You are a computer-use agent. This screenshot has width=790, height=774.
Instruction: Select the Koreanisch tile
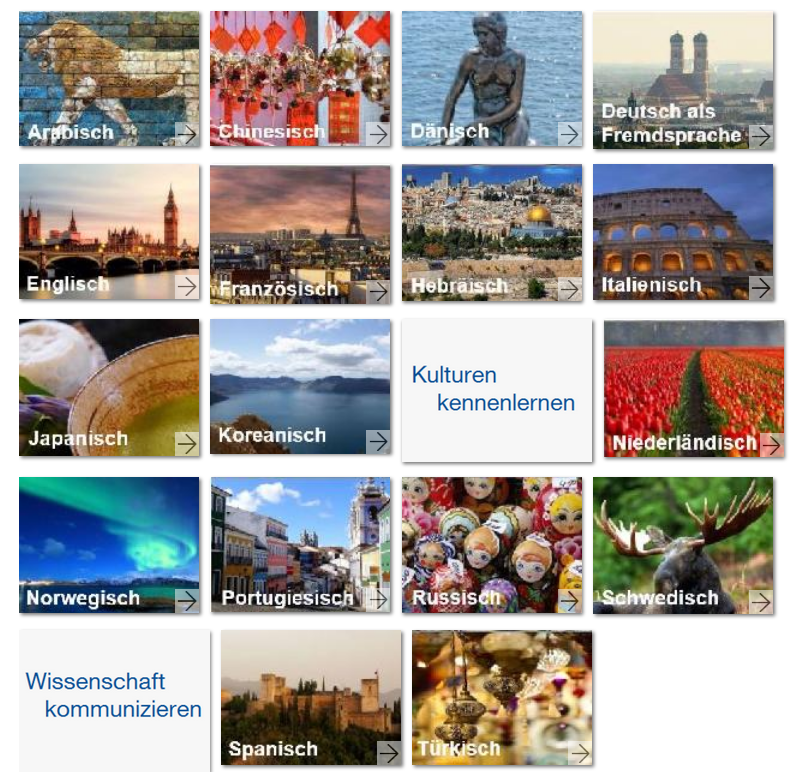click(300, 387)
